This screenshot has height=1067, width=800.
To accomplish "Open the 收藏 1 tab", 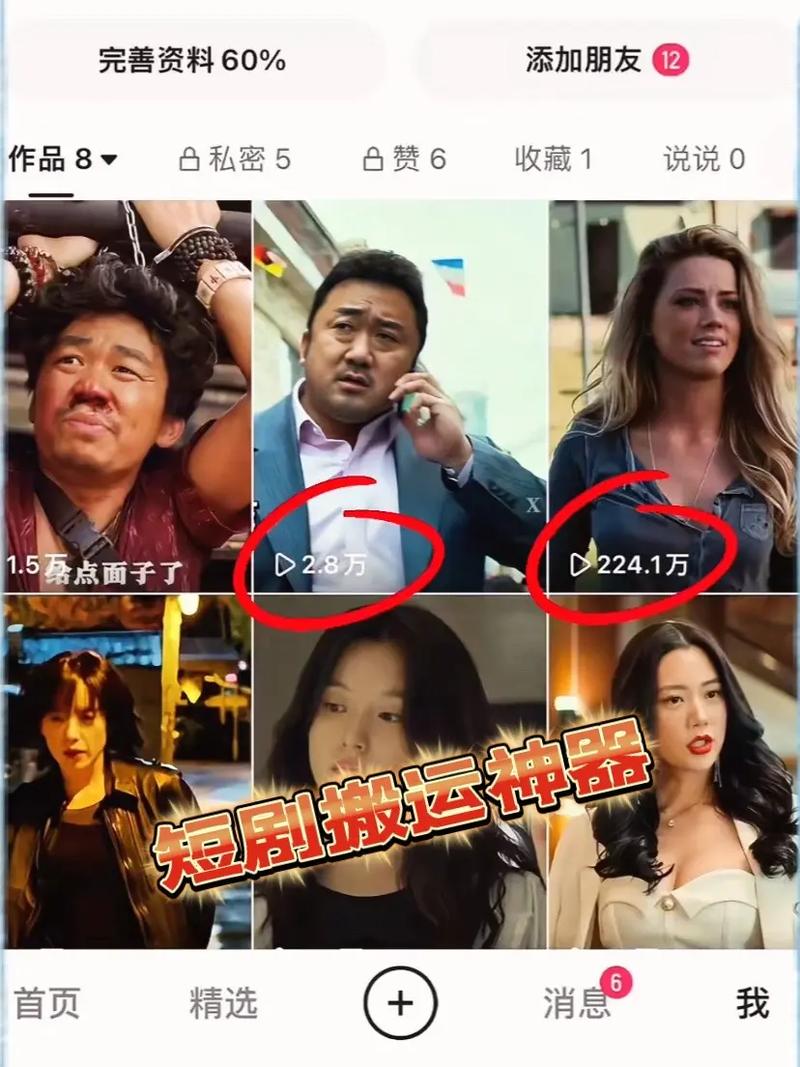I will click(x=553, y=158).
